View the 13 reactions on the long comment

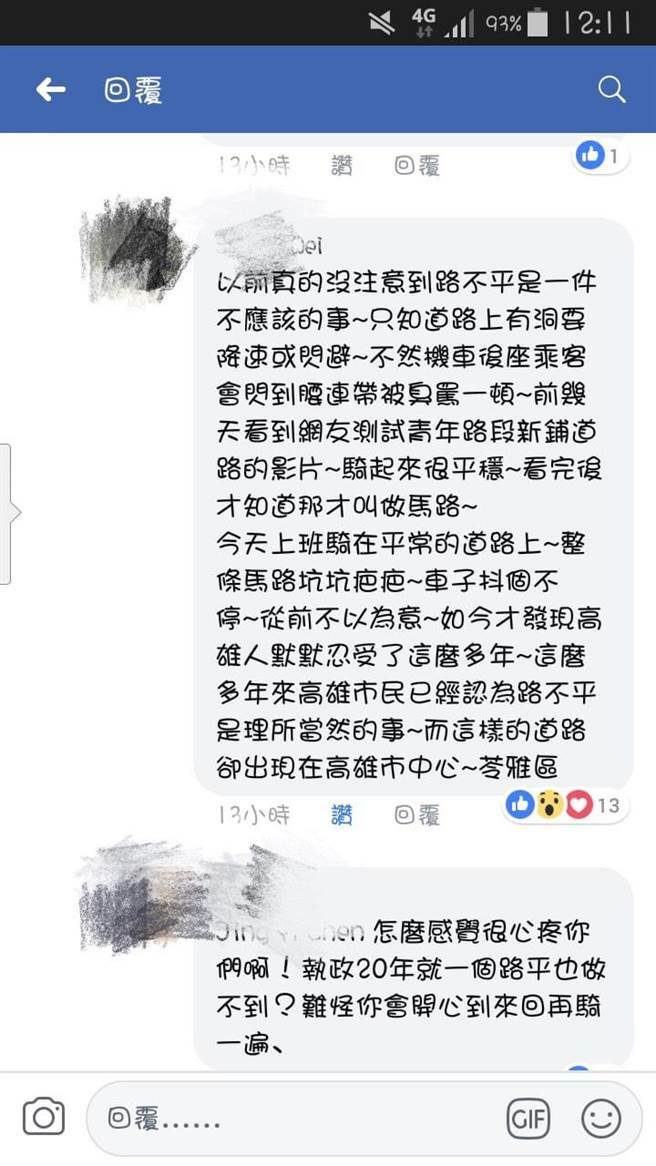pyautogui.click(x=565, y=804)
